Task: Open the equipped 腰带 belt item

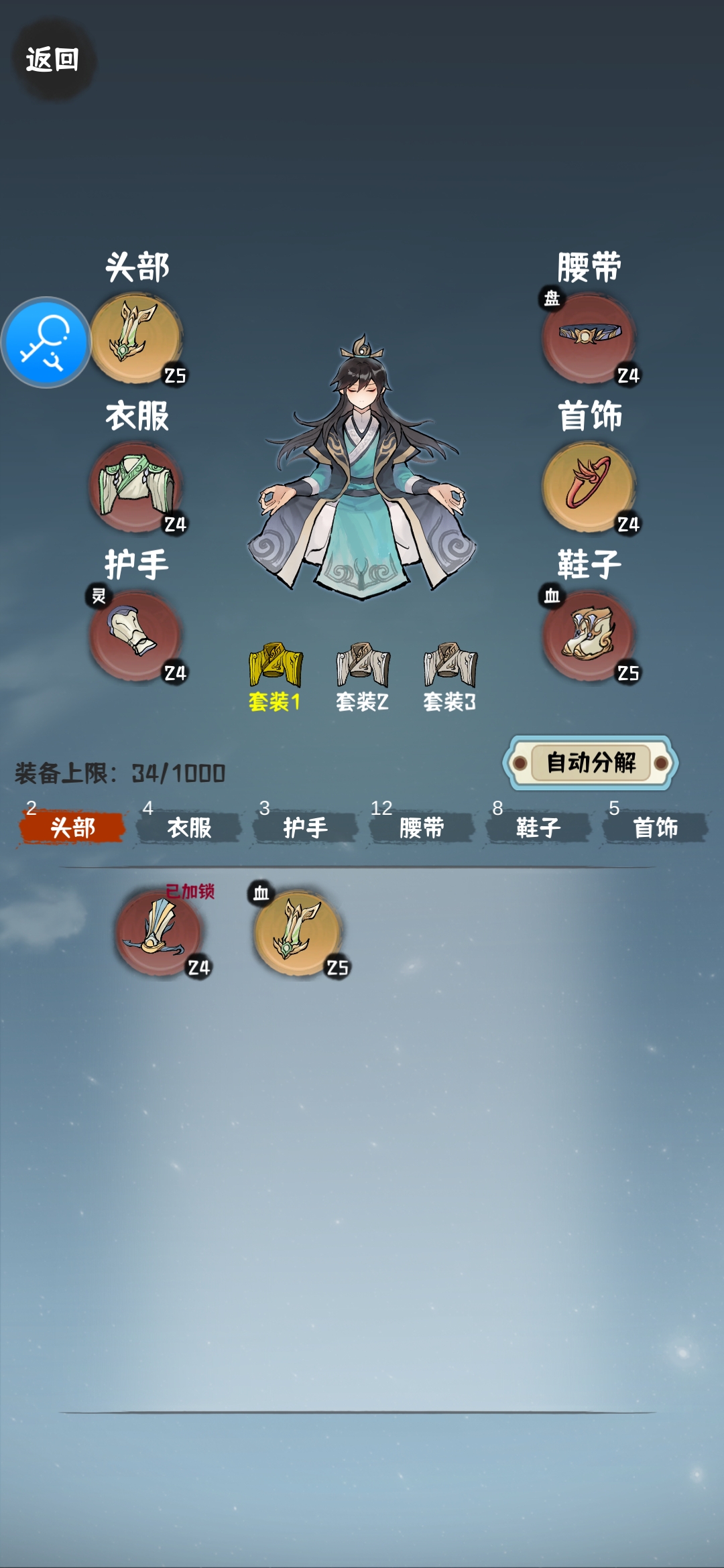Action: 589,338
